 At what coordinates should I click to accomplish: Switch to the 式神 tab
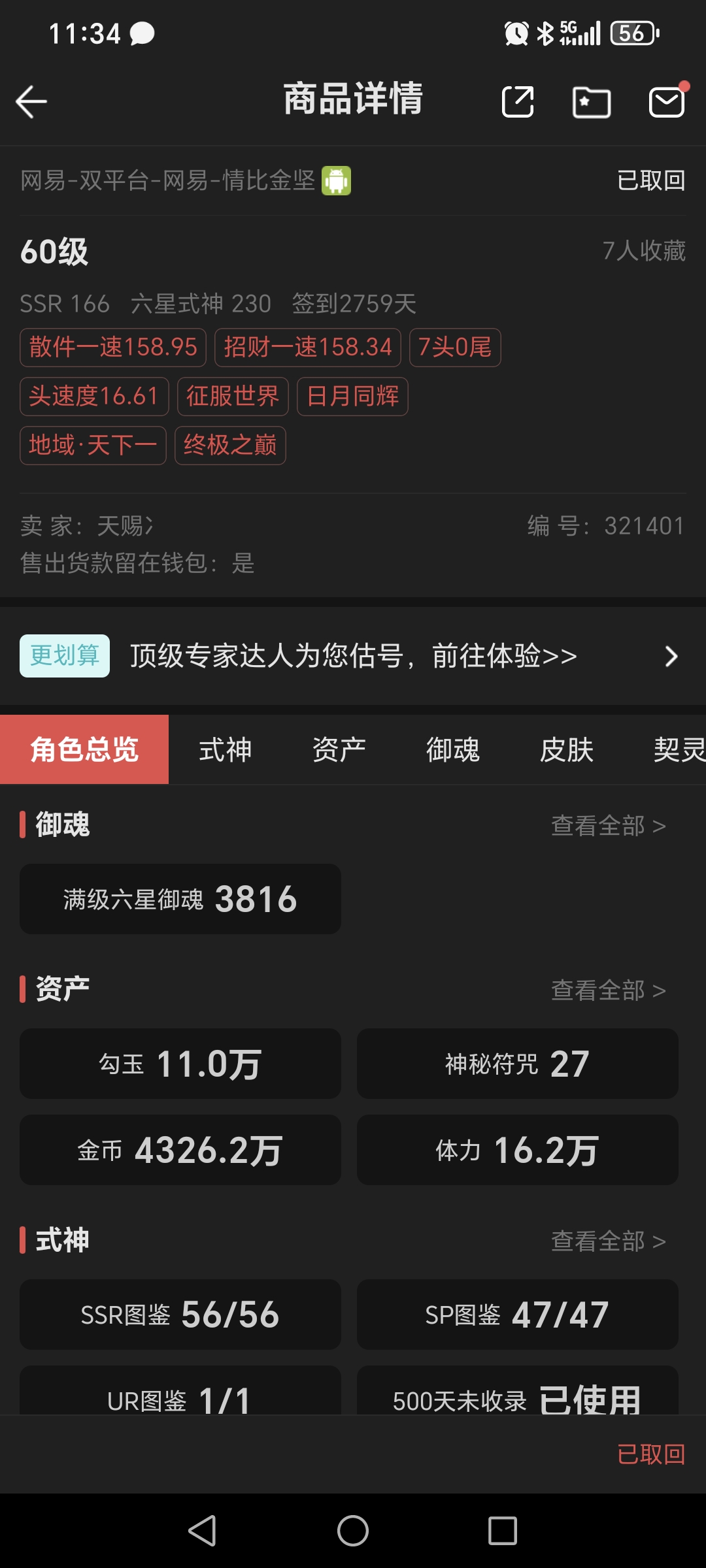point(225,749)
